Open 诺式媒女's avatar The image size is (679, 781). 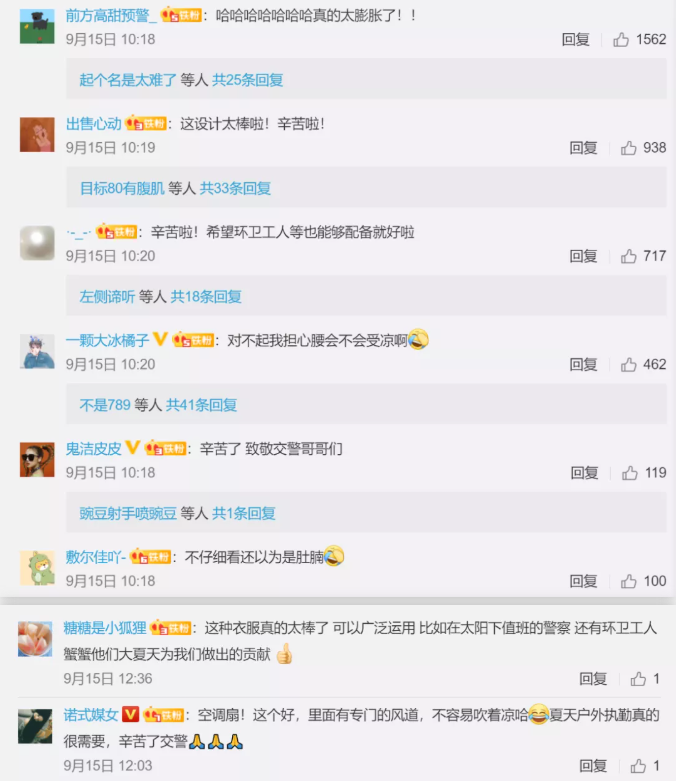pyautogui.click(x=37, y=726)
